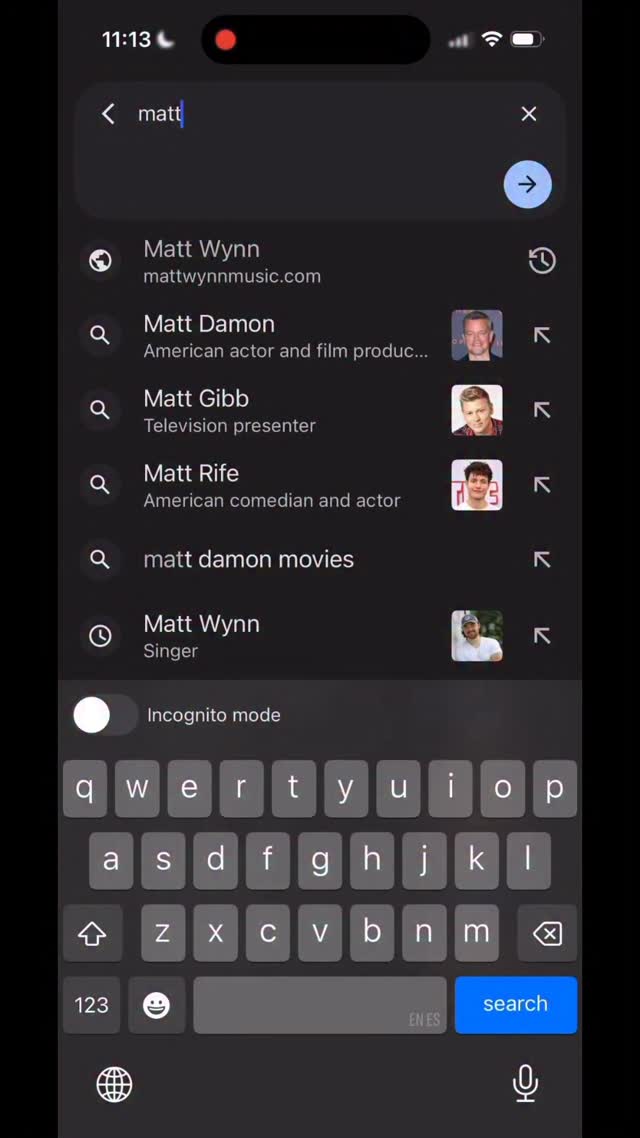The height and width of the screenshot is (1138, 640).
Task: Clear the typed search text
Action: coord(529,114)
